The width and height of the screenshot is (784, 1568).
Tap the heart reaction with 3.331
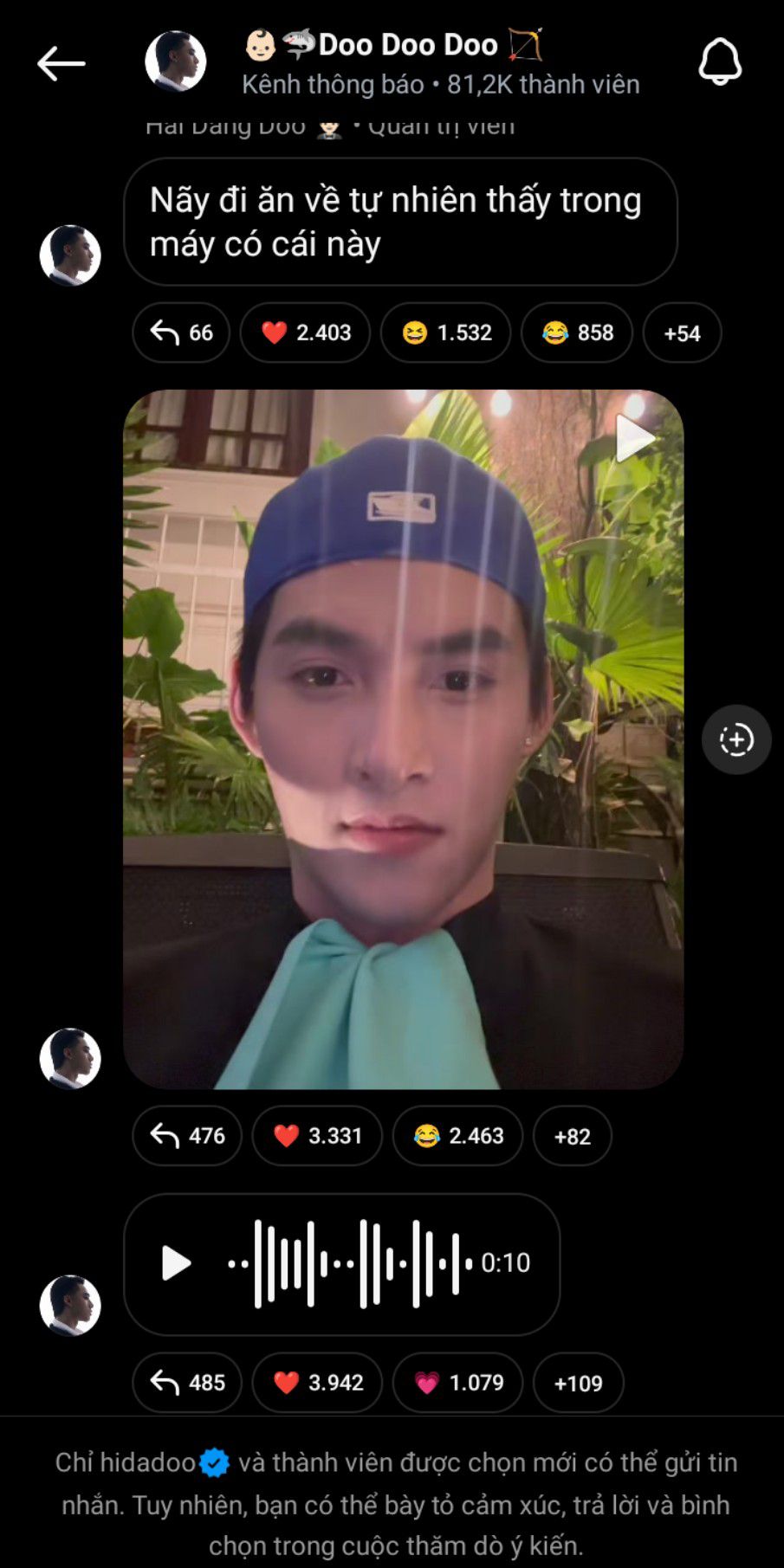[317, 1135]
